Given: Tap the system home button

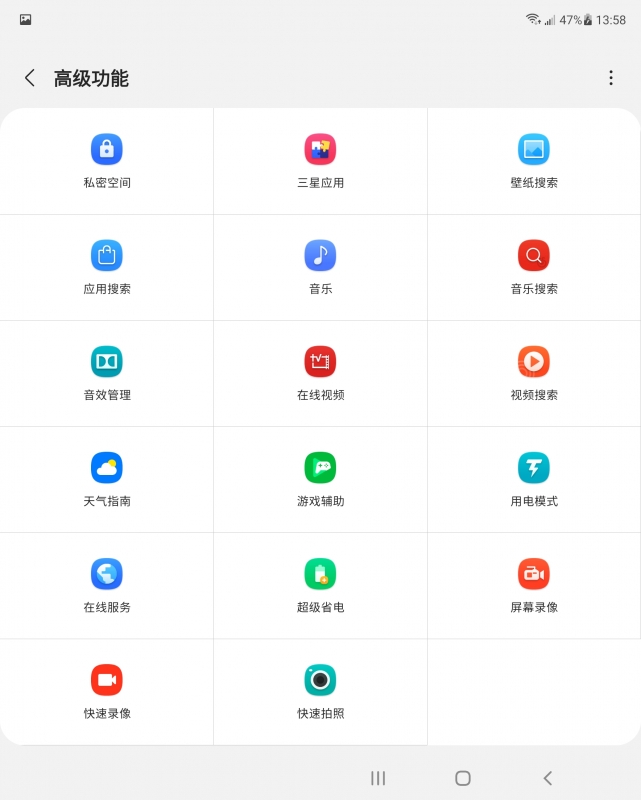Looking at the screenshot, I should [x=462, y=778].
